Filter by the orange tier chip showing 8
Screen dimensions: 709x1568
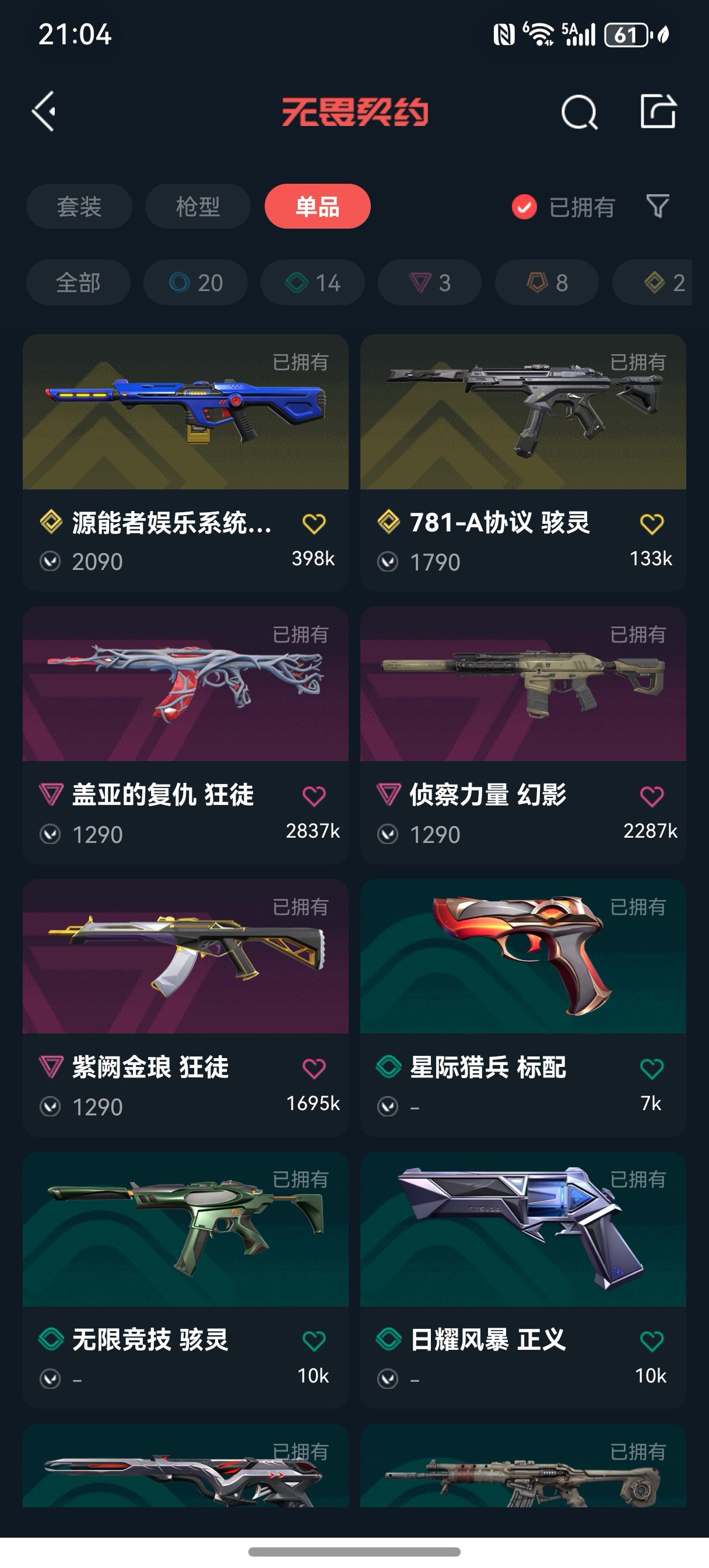(x=546, y=282)
